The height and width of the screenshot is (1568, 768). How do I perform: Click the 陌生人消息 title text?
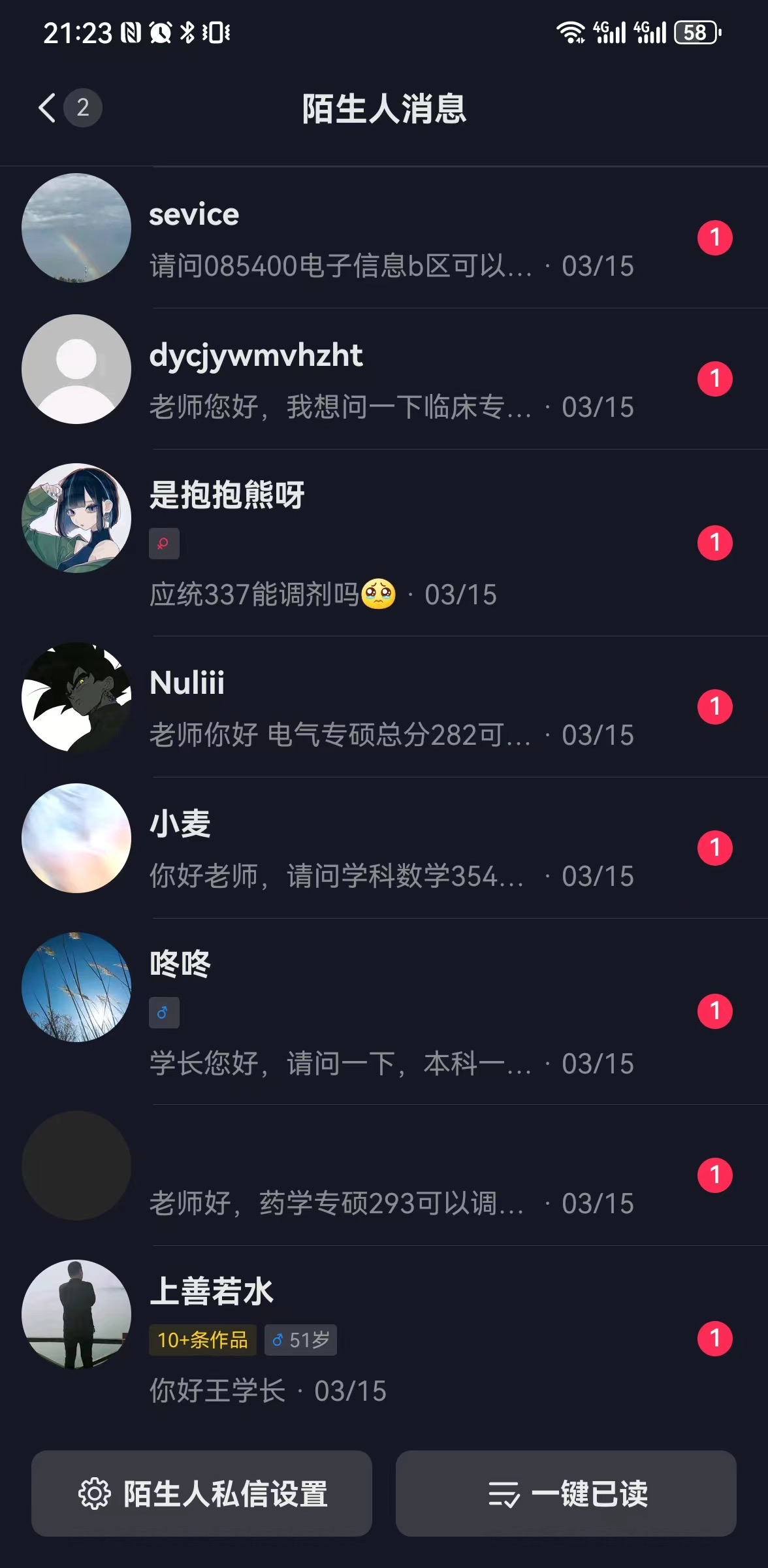coord(384,108)
